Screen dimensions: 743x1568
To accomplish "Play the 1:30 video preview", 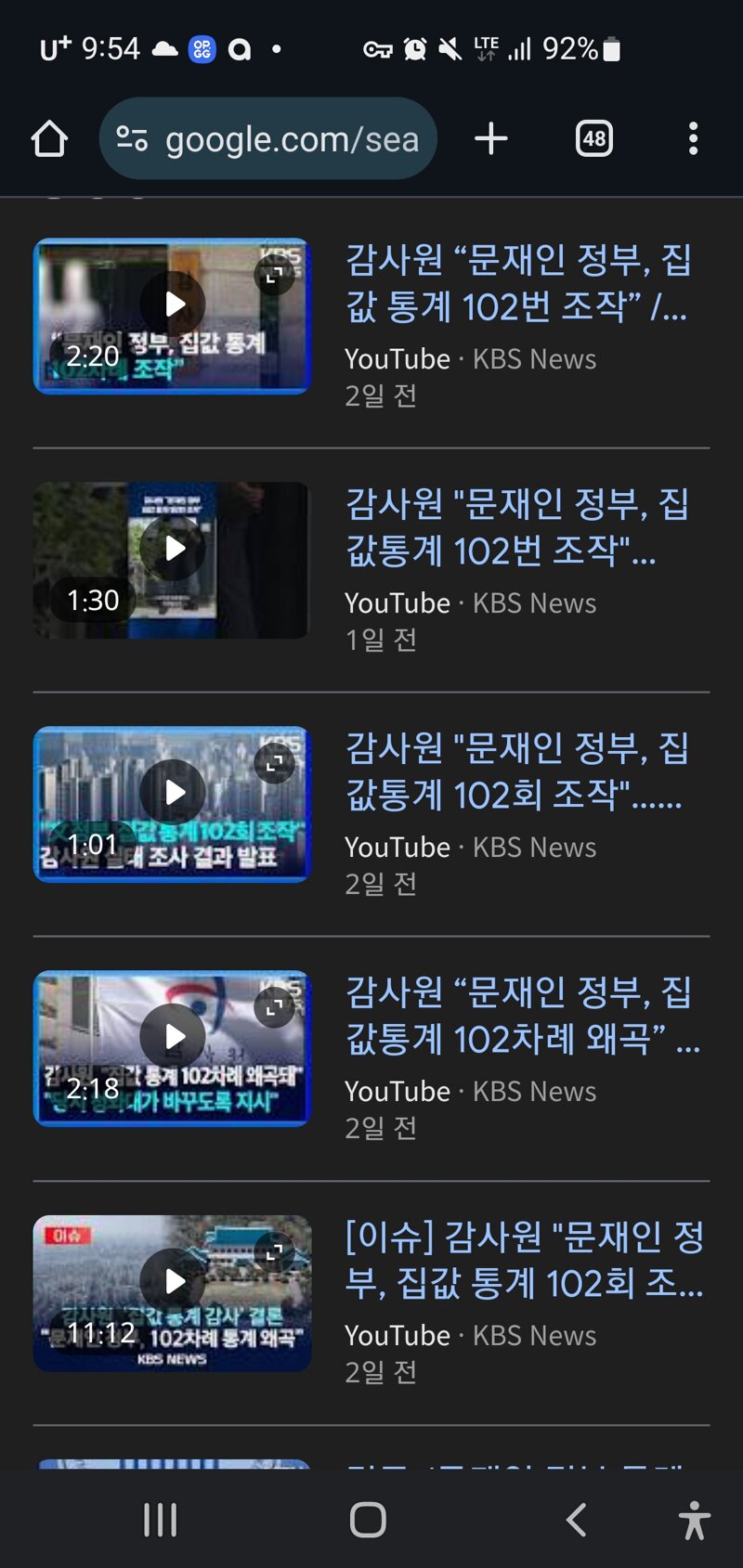I will coord(173,549).
